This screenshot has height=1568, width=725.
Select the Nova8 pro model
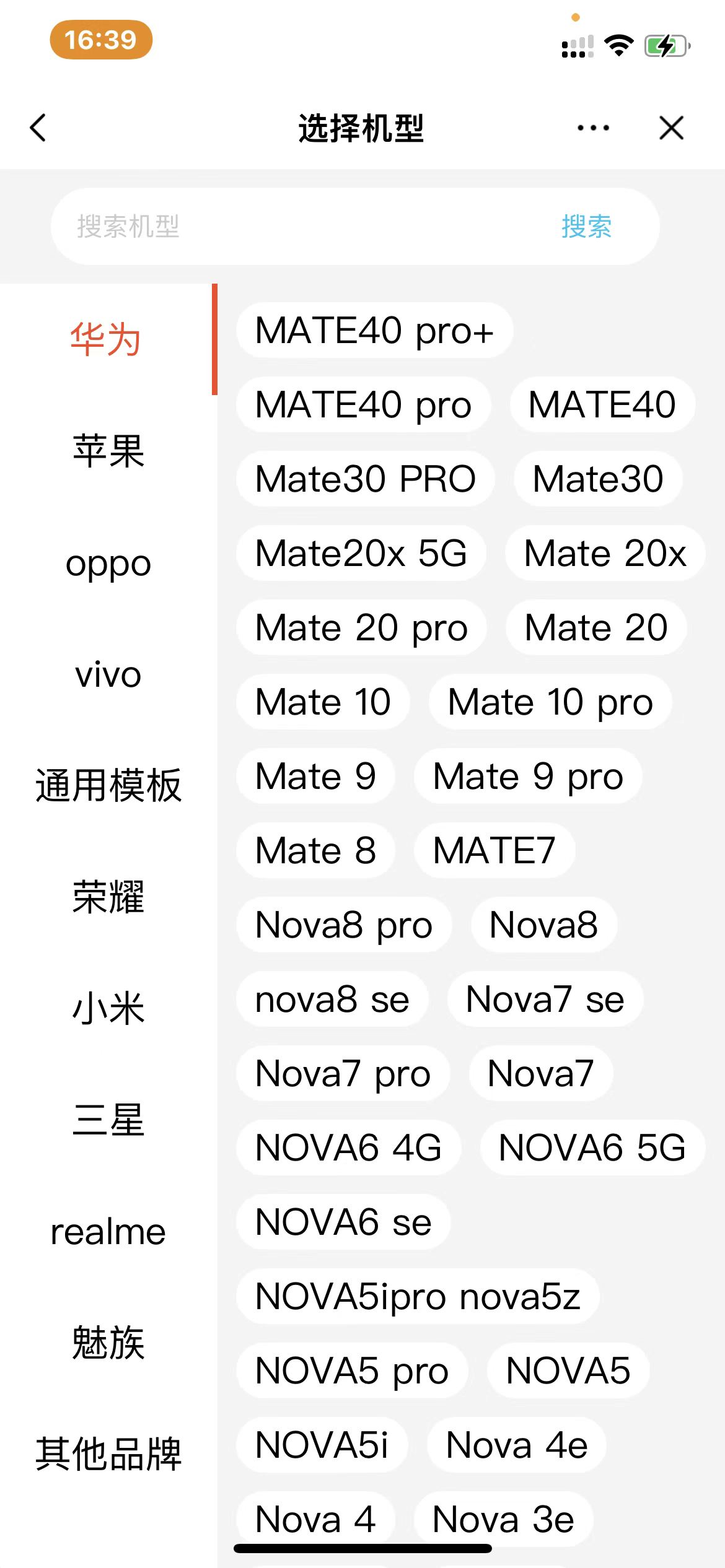pos(343,925)
